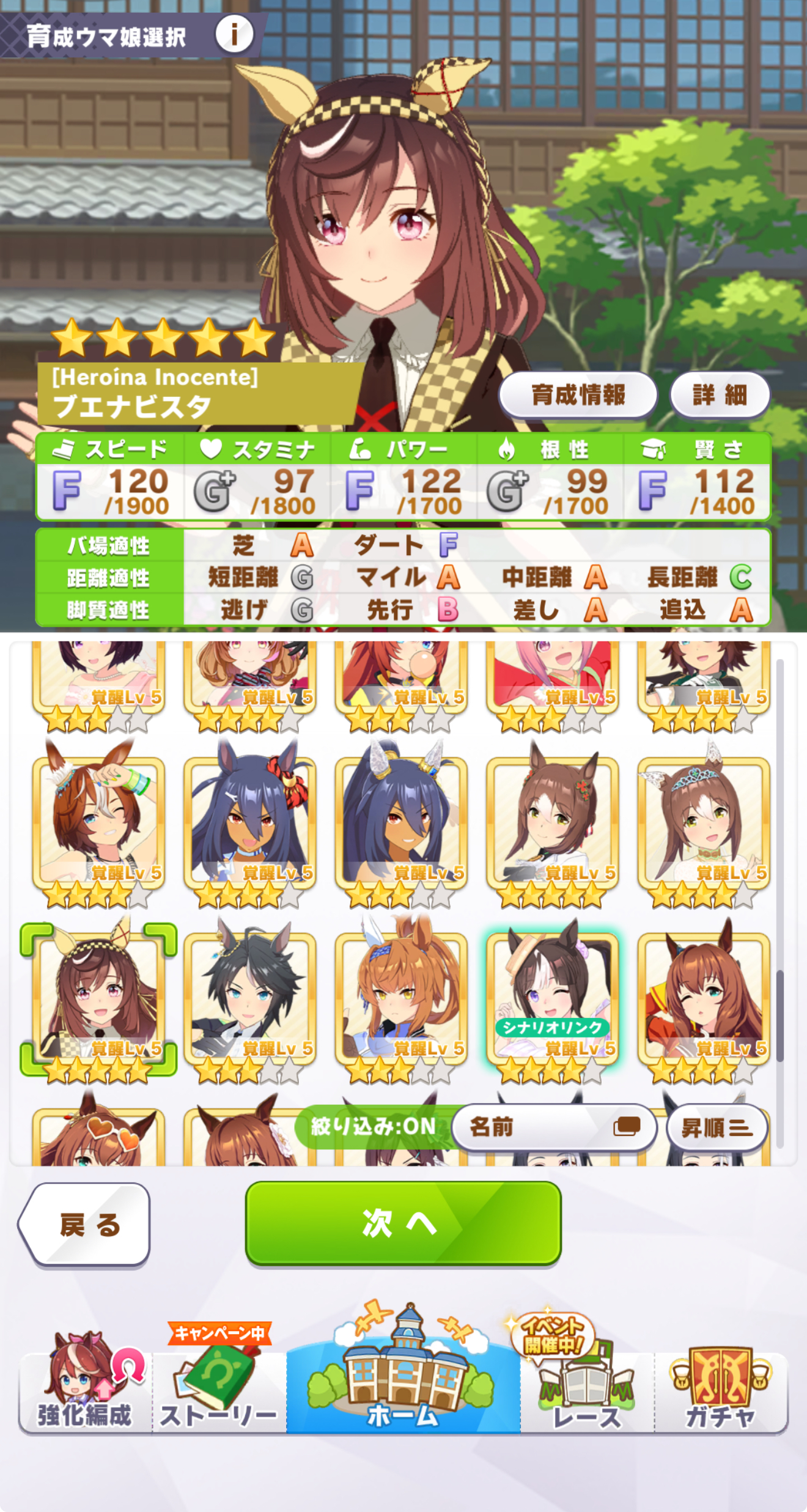Open the 絞り込み:ON filter
Viewport: 807px width, 1512px height.
[373, 1126]
